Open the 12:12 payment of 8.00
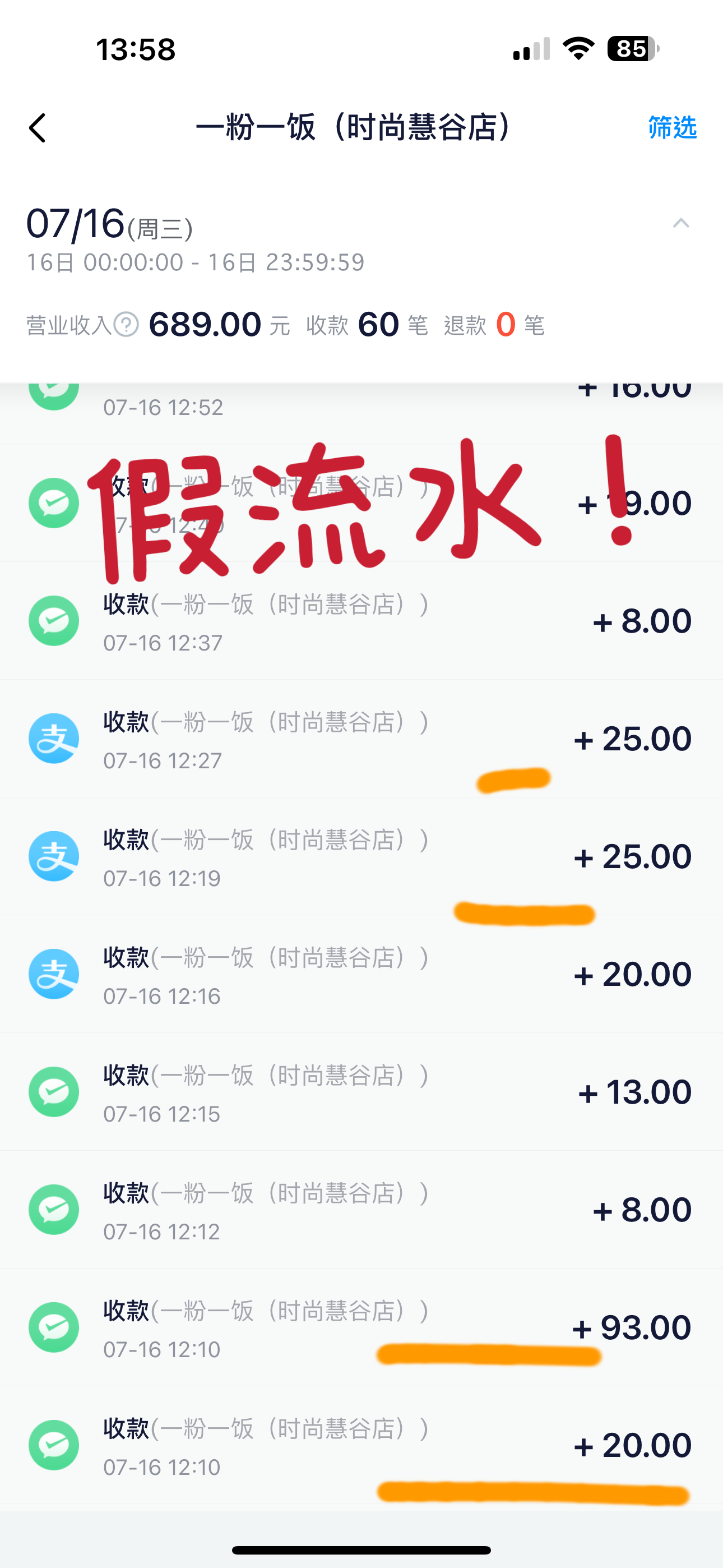The height and width of the screenshot is (1568, 723). coord(361,1210)
